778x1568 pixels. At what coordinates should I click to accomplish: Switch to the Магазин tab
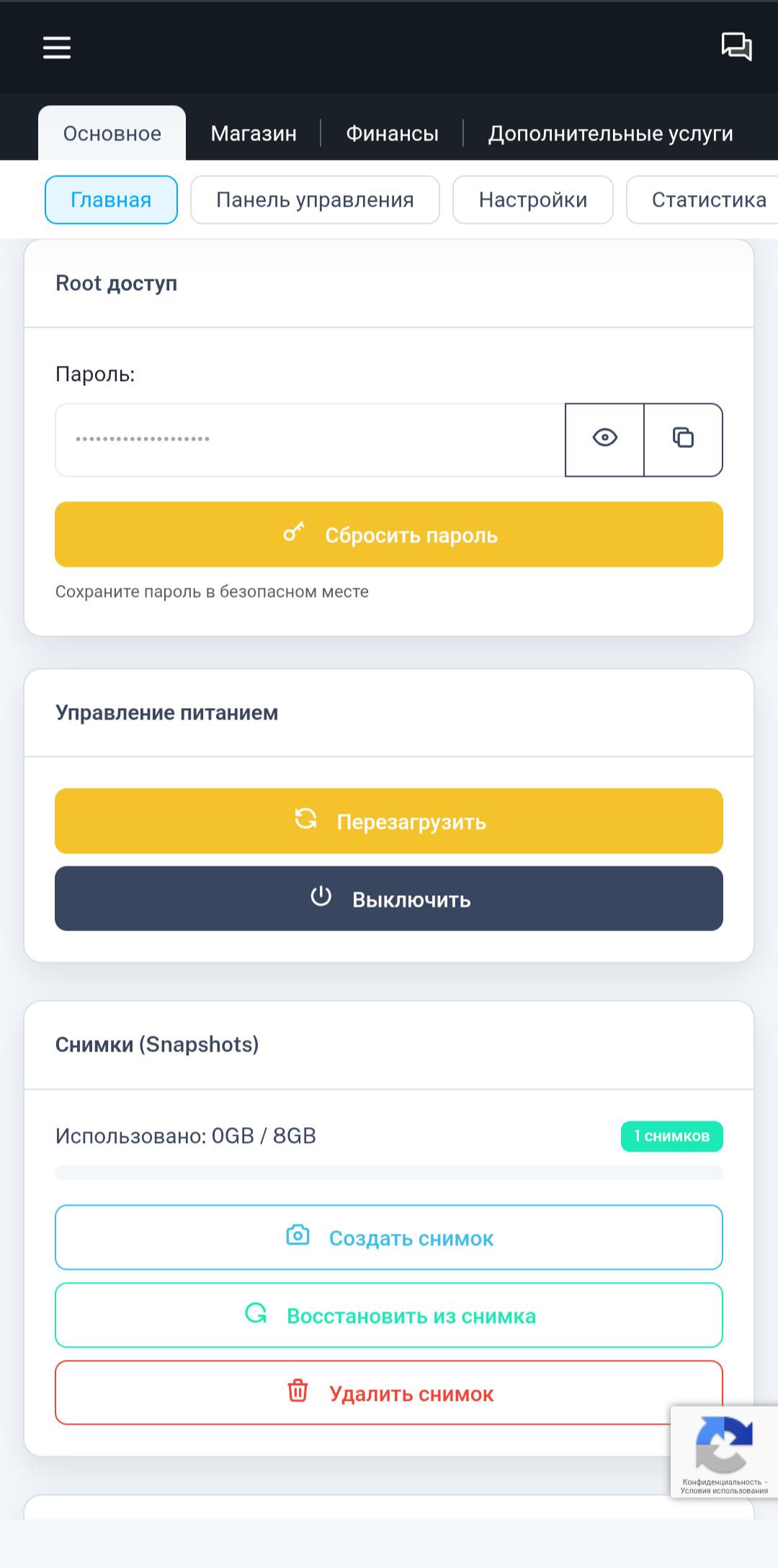(x=254, y=134)
